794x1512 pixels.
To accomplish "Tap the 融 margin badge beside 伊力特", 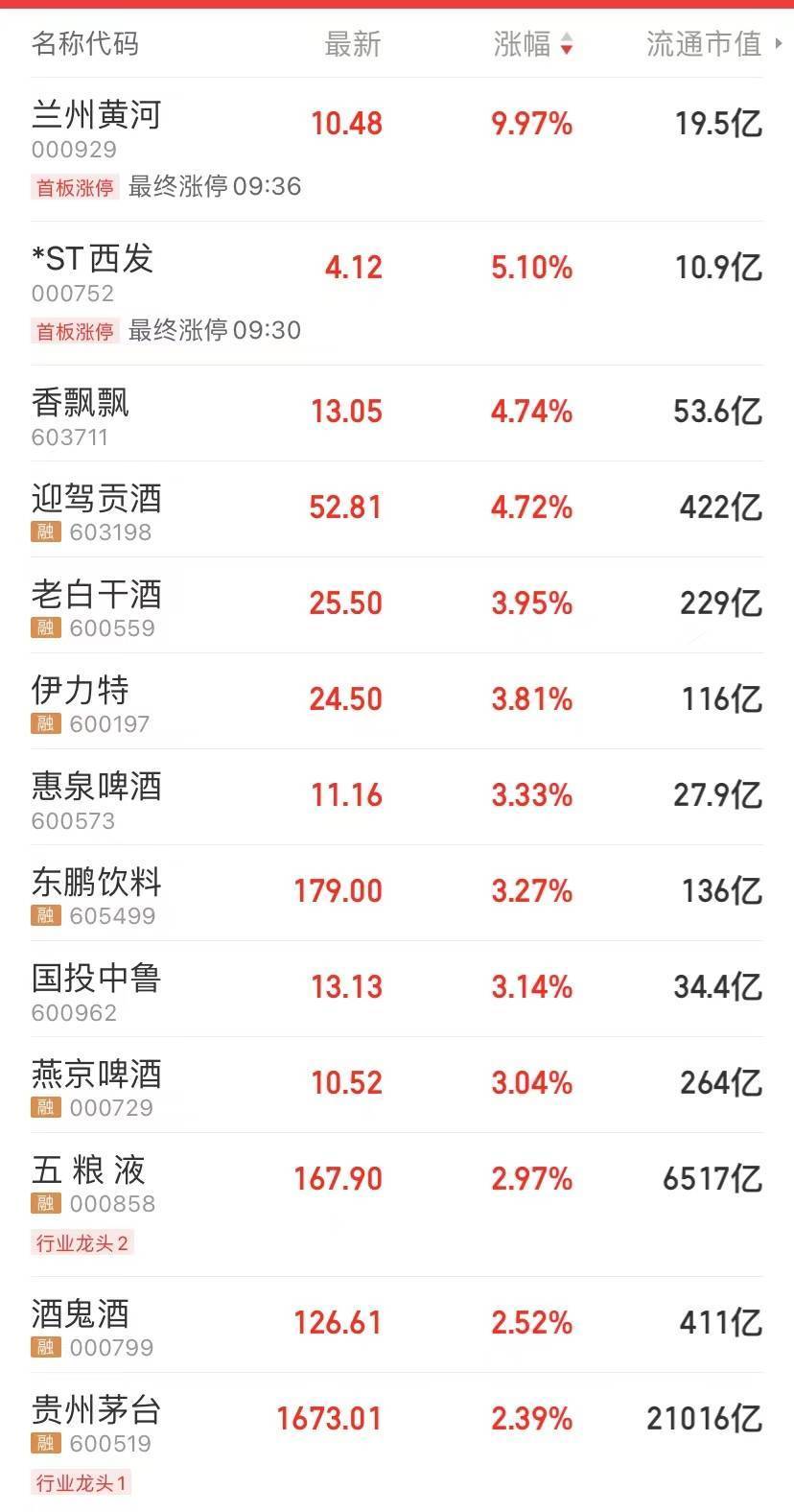I will [44, 723].
